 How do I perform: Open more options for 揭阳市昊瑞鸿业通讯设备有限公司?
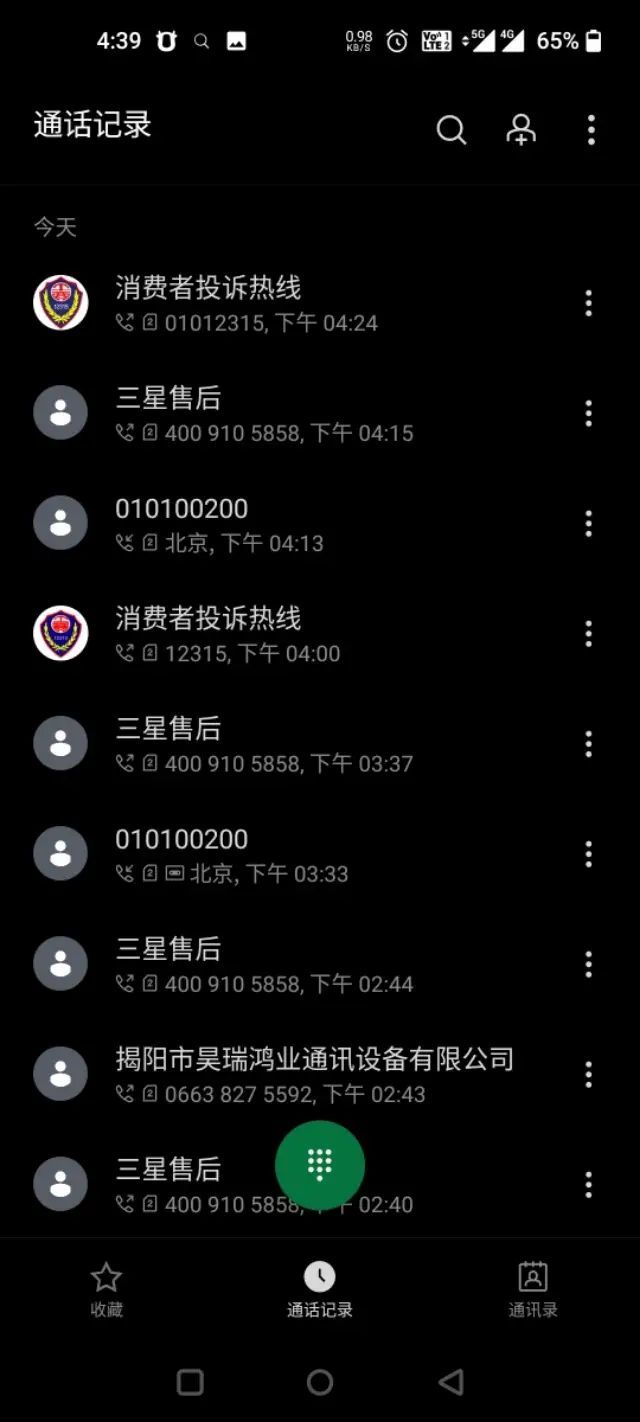click(588, 1074)
